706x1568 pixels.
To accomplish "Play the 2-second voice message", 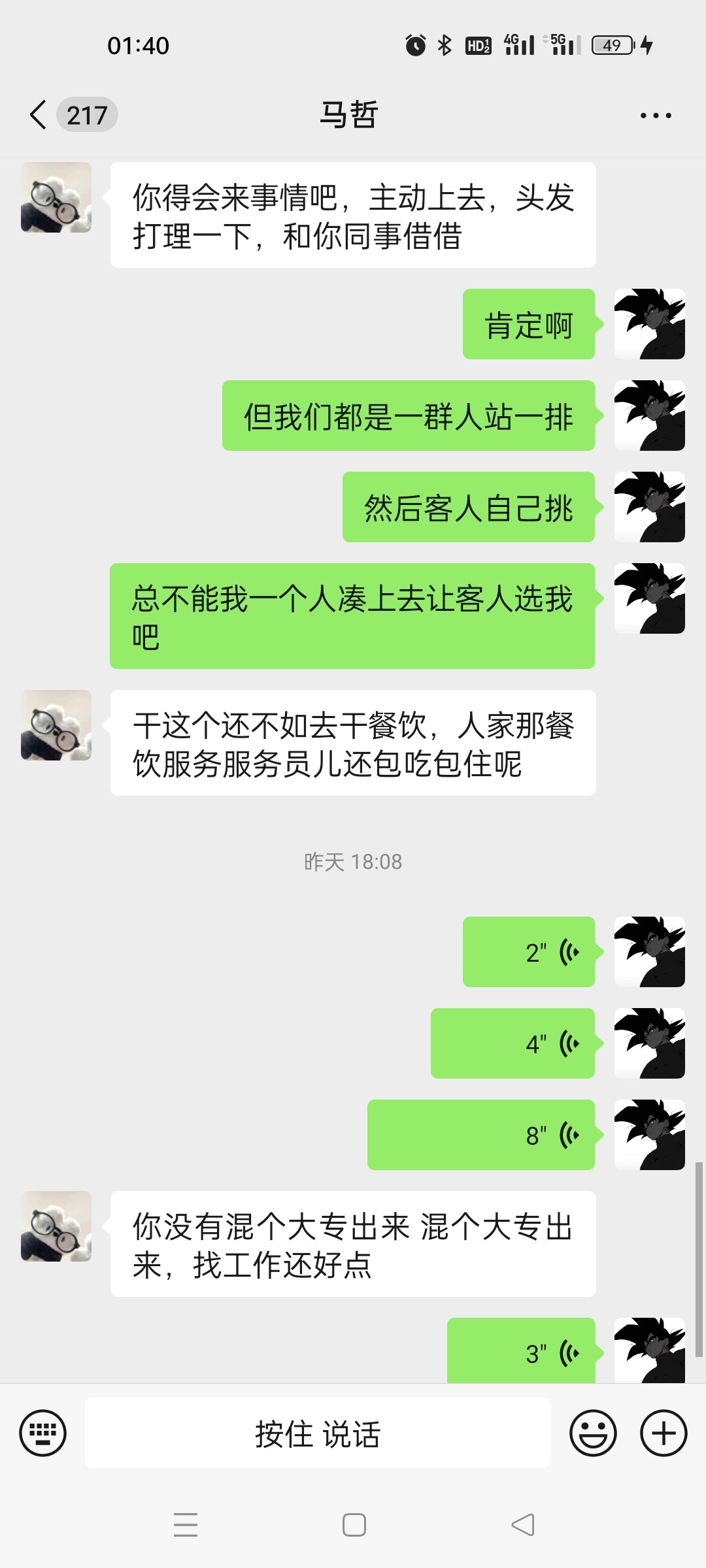I will pos(529,952).
